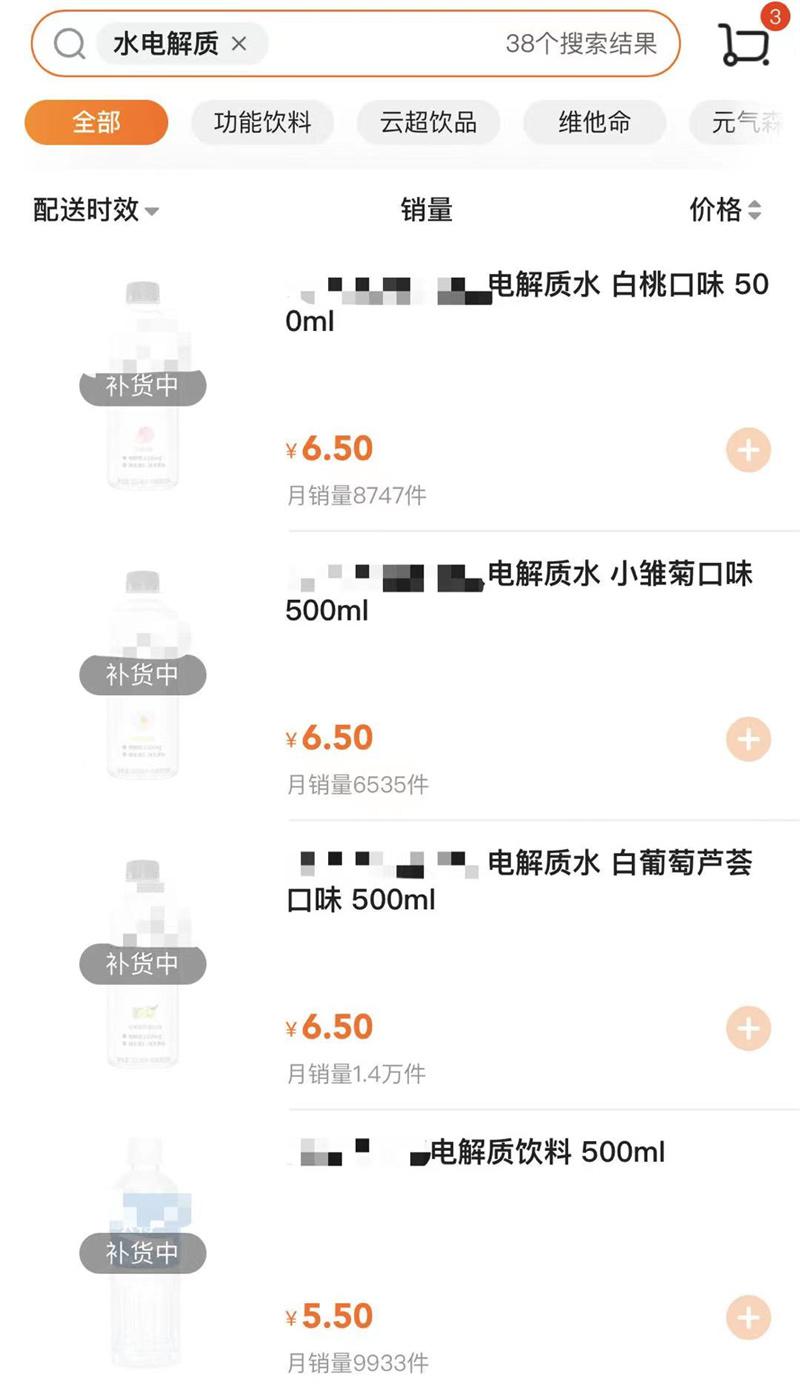
Task: Sort results by 价格
Action: click(725, 210)
